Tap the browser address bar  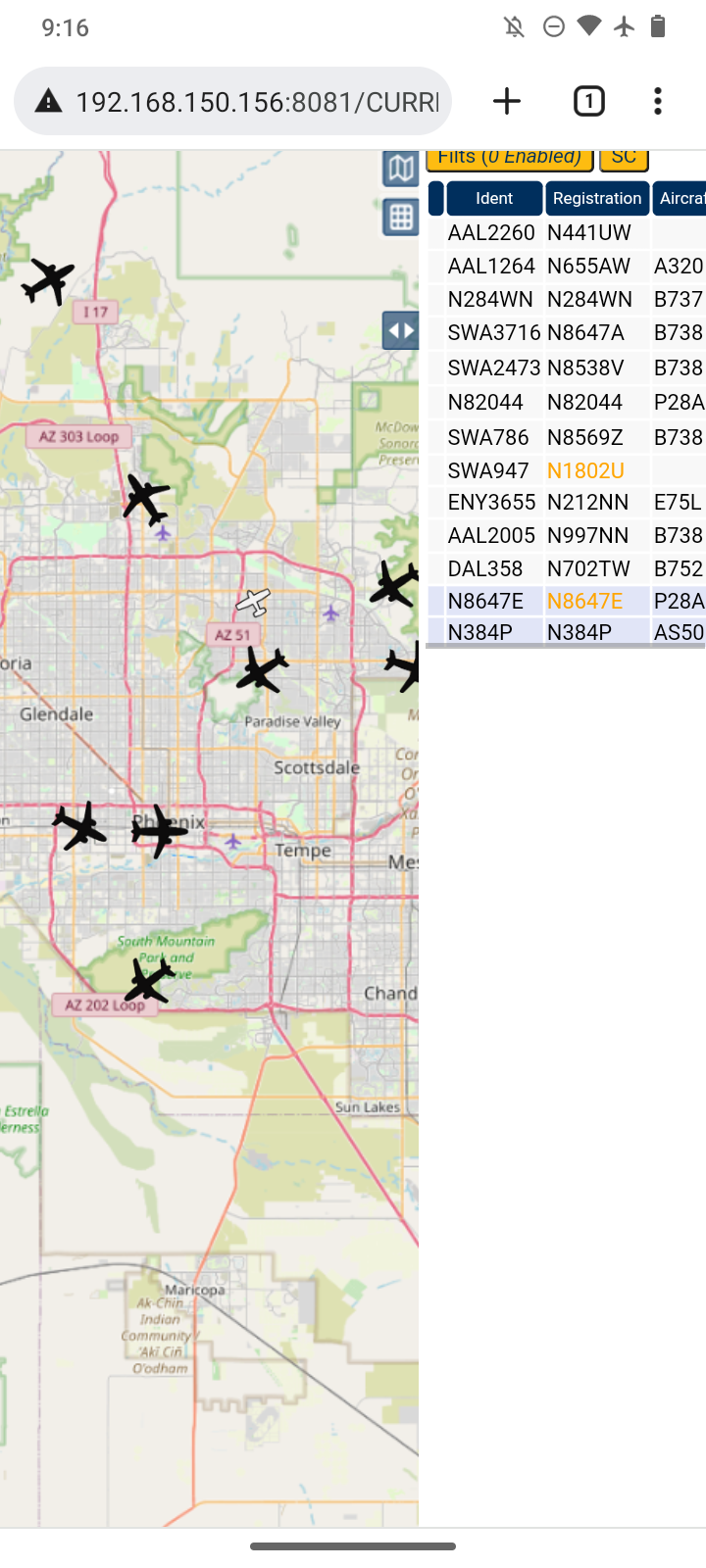point(233,101)
